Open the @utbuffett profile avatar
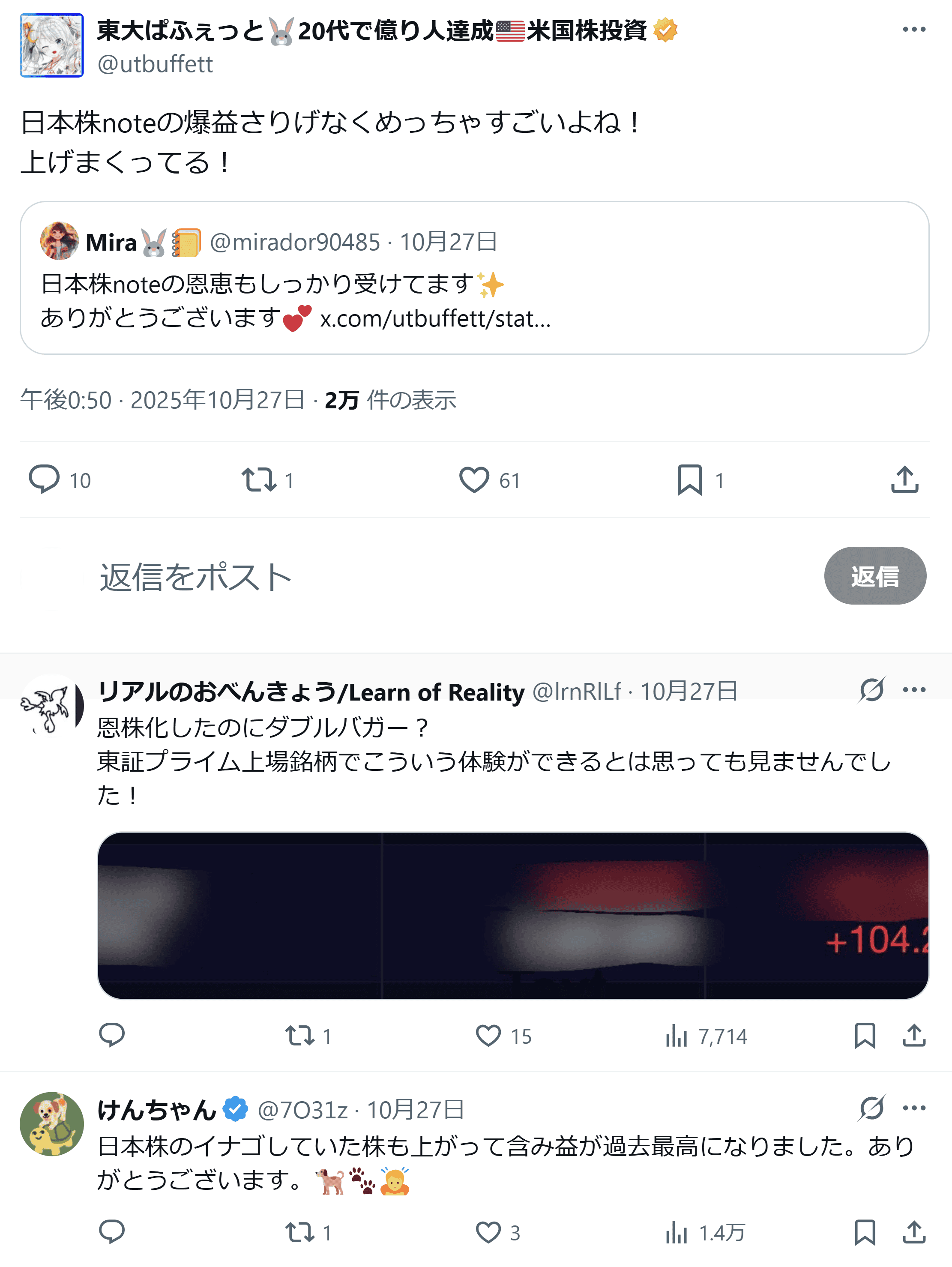The height and width of the screenshot is (1267, 952). tap(51, 46)
